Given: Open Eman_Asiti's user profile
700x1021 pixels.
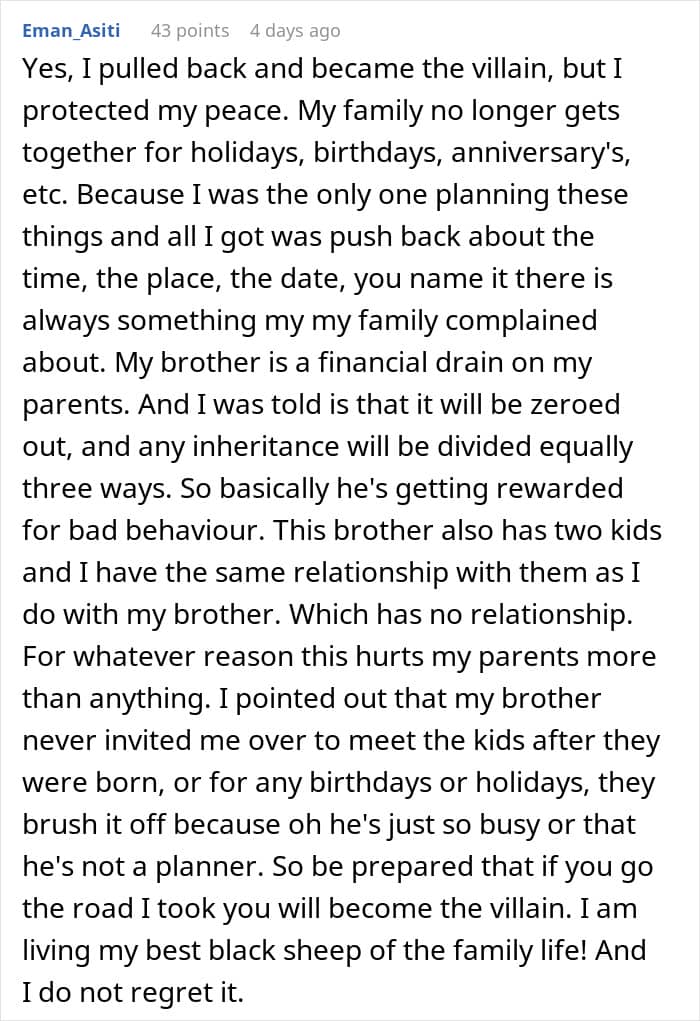Looking at the screenshot, I should (71, 31).
